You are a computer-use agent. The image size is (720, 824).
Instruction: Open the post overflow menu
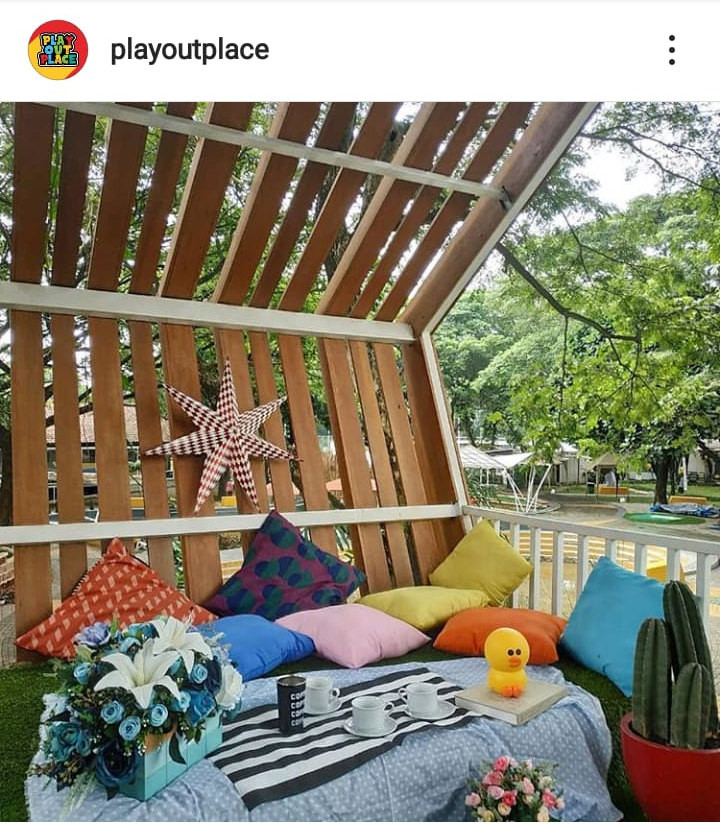click(671, 50)
